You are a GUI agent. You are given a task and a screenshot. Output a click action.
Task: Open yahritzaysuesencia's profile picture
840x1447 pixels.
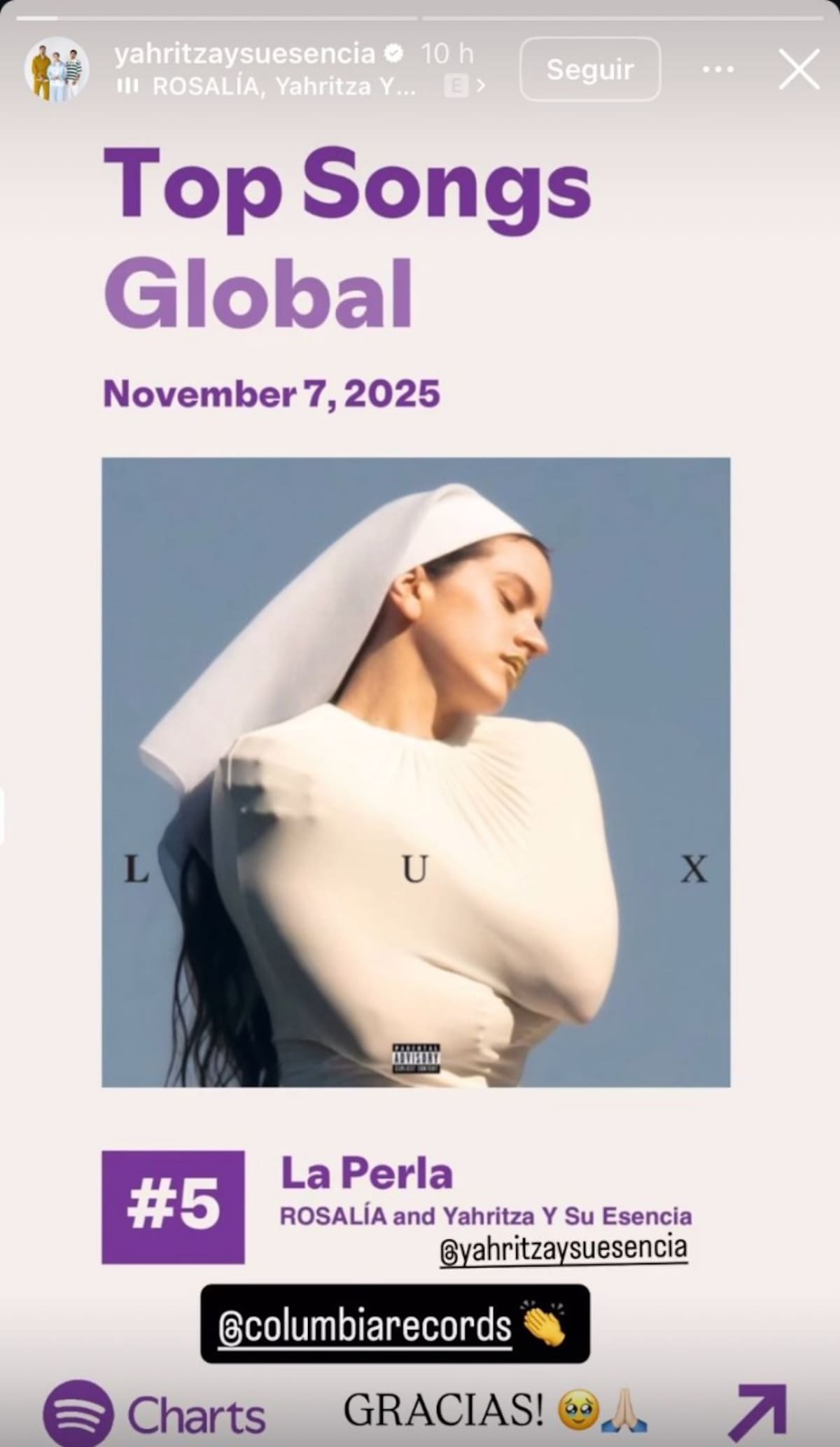[57, 69]
